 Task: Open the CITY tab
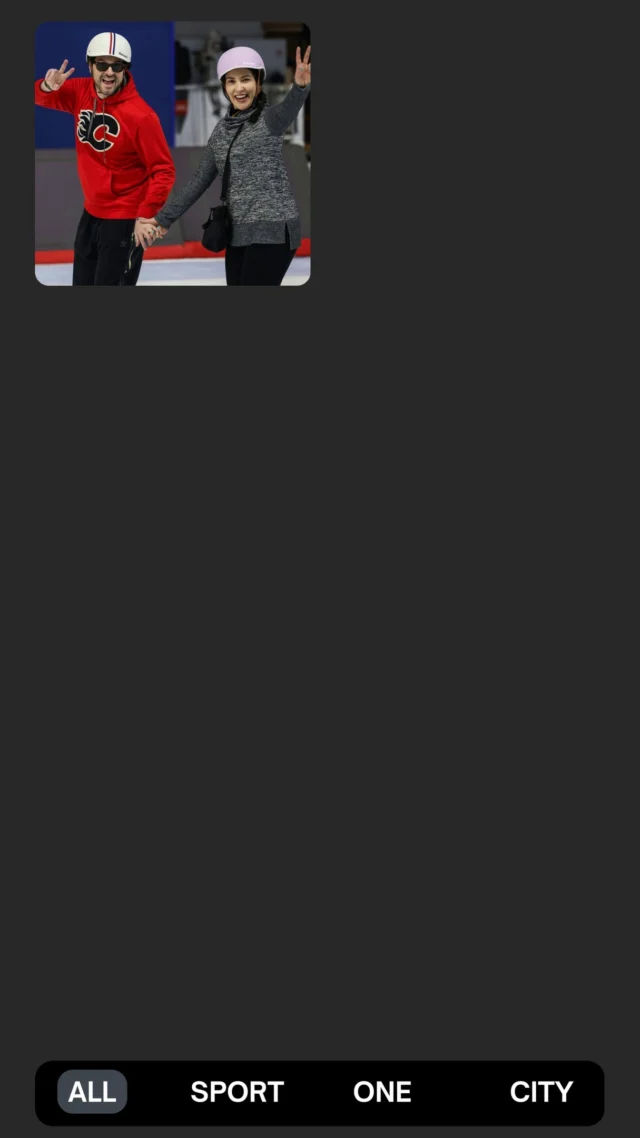(x=541, y=1092)
